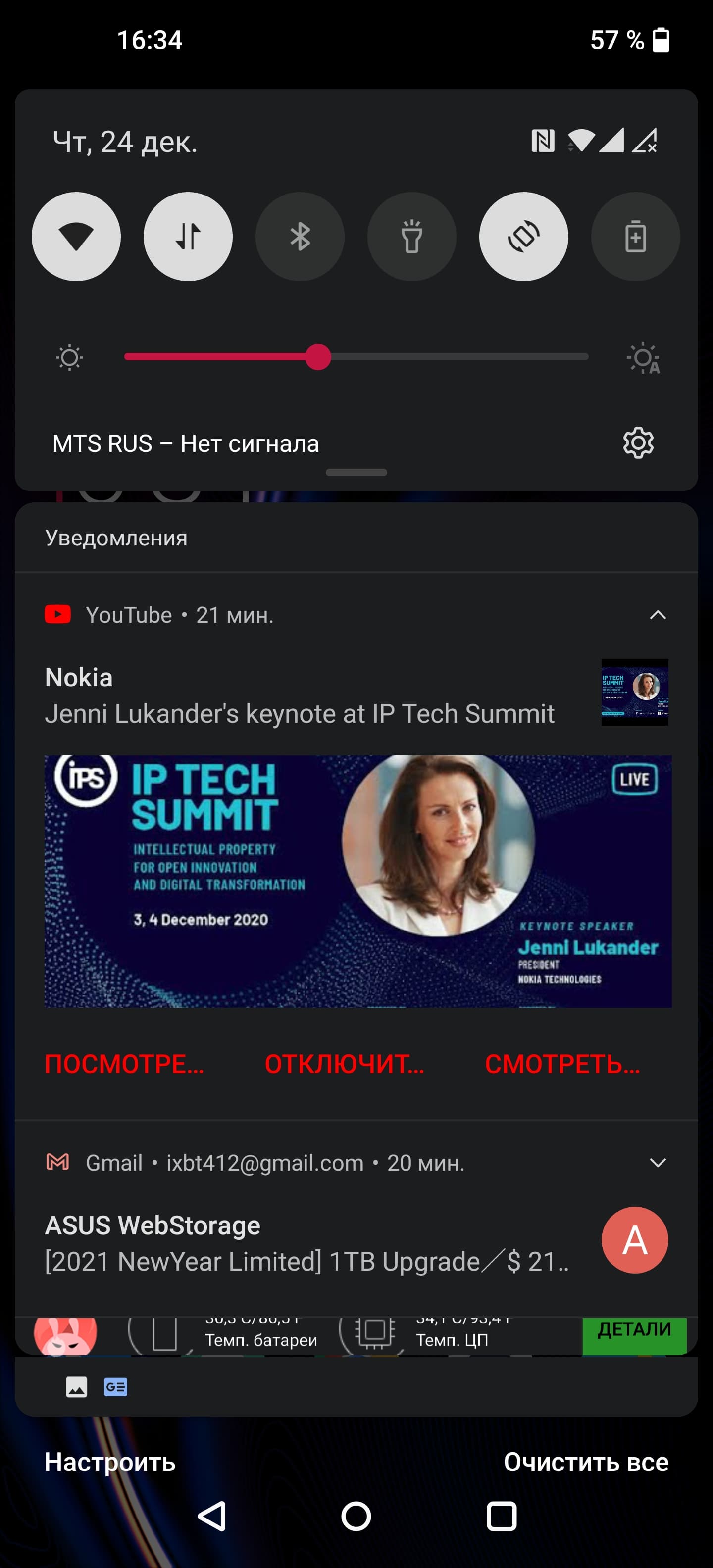Tap the green ДЕТАЛИ button
The height and width of the screenshot is (1568, 713).
click(x=634, y=1334)
